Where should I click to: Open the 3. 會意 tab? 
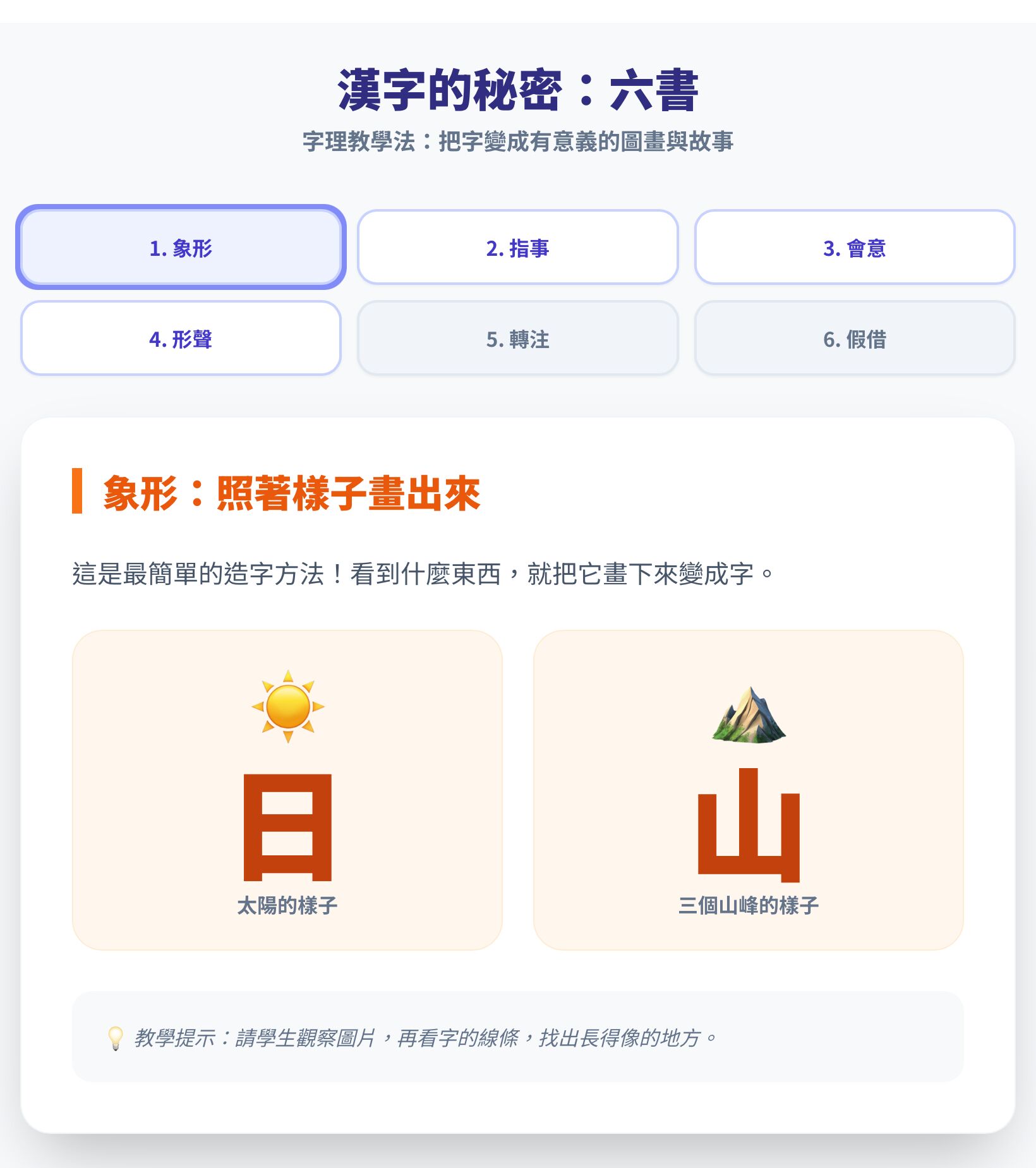[854, 248]
